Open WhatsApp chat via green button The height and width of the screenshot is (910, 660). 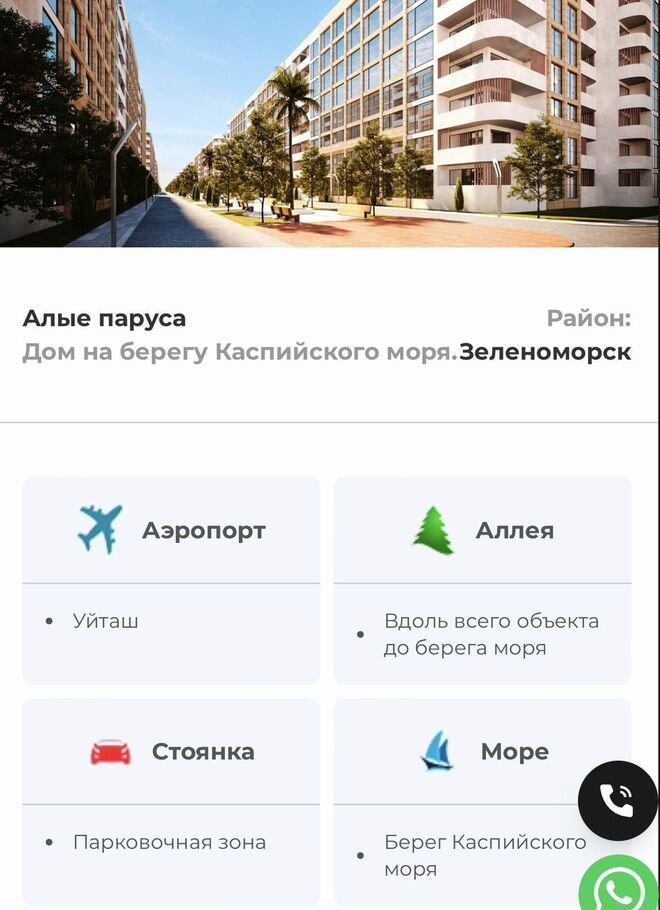pos(621,885)
